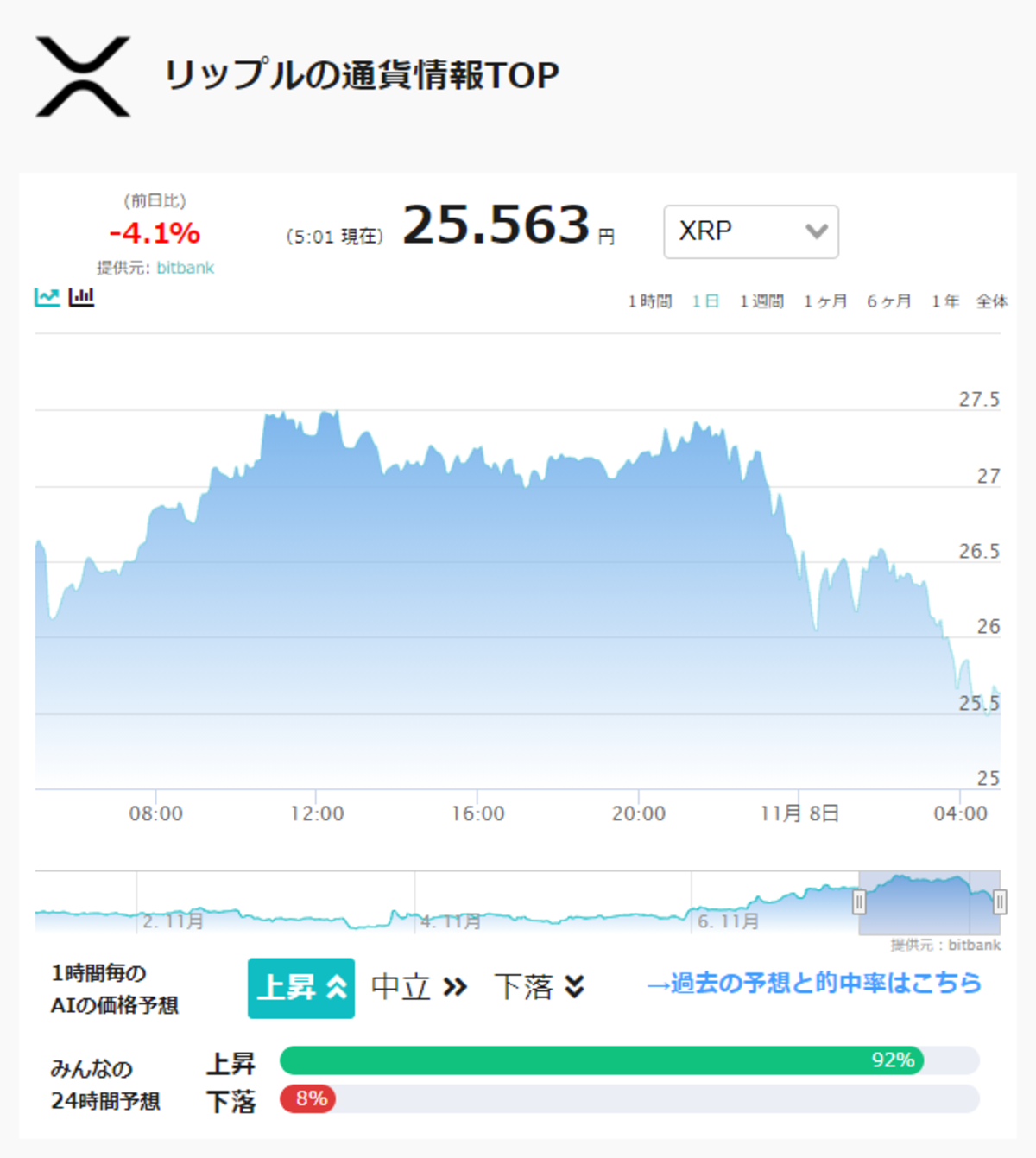Tap the right range handle on navigator

(1000, 902)
